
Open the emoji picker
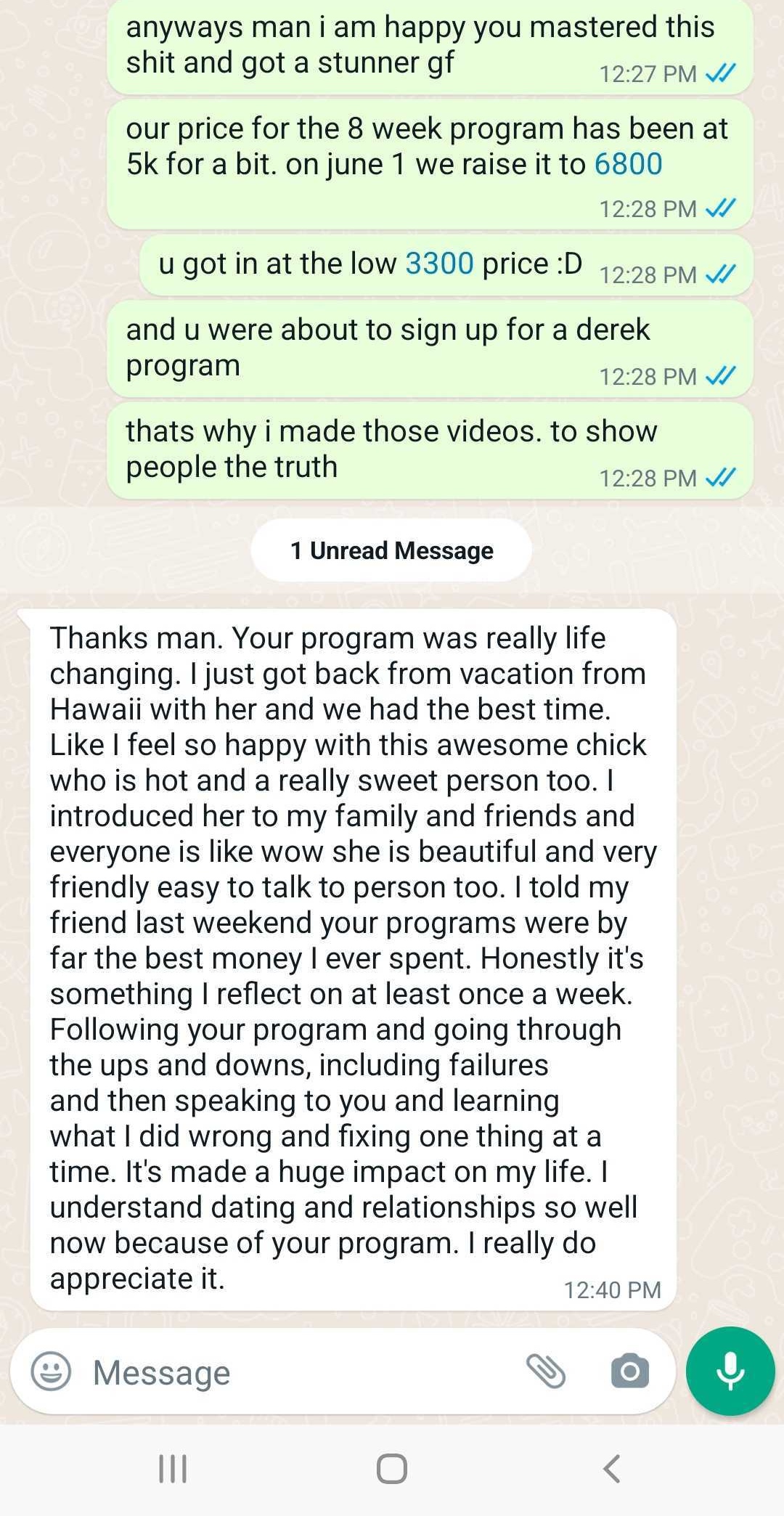point(51,1372)
